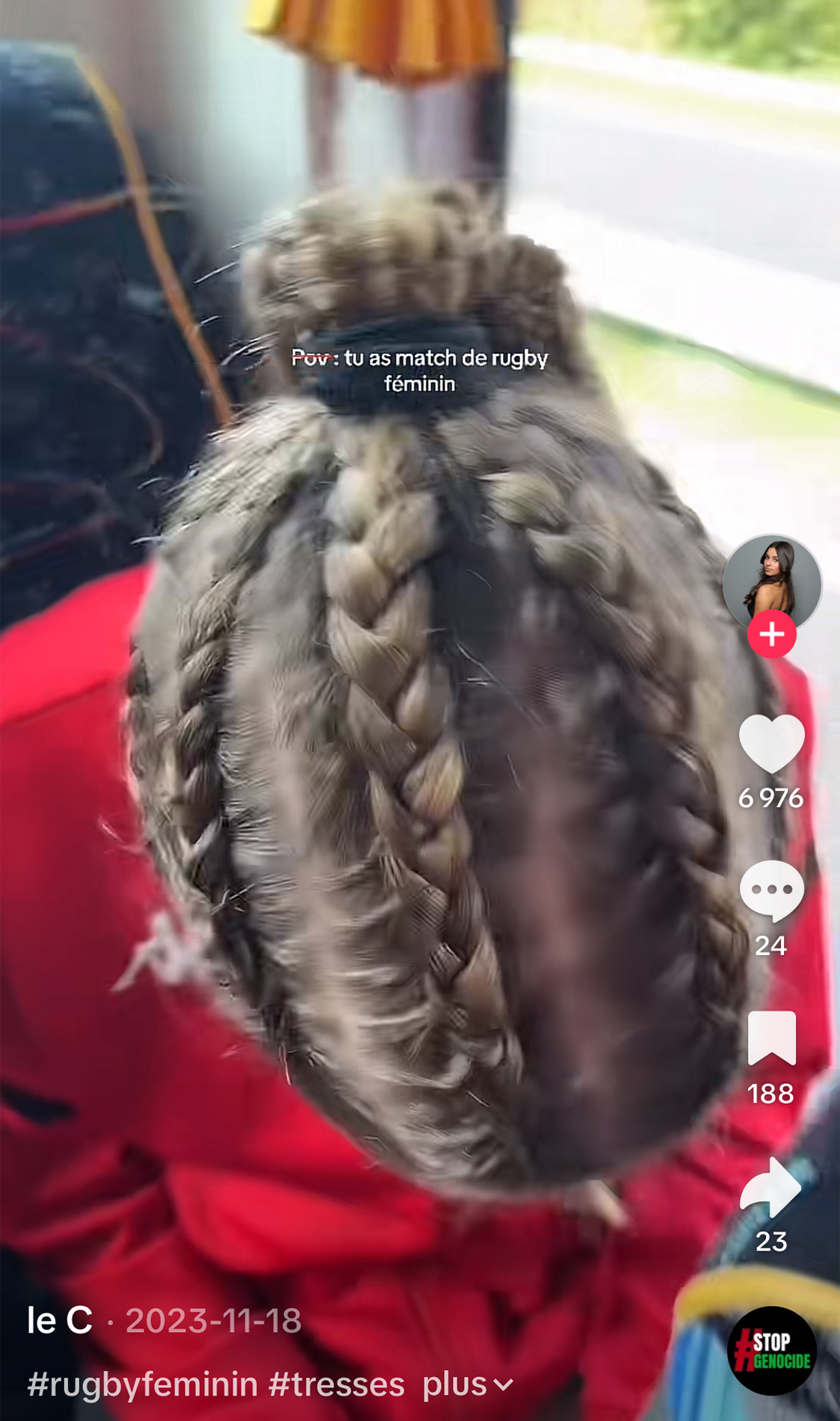Open the #rugbyfeminin hashtag
The width and height of the screenshot is (840, 1421).
[143, 1384]
